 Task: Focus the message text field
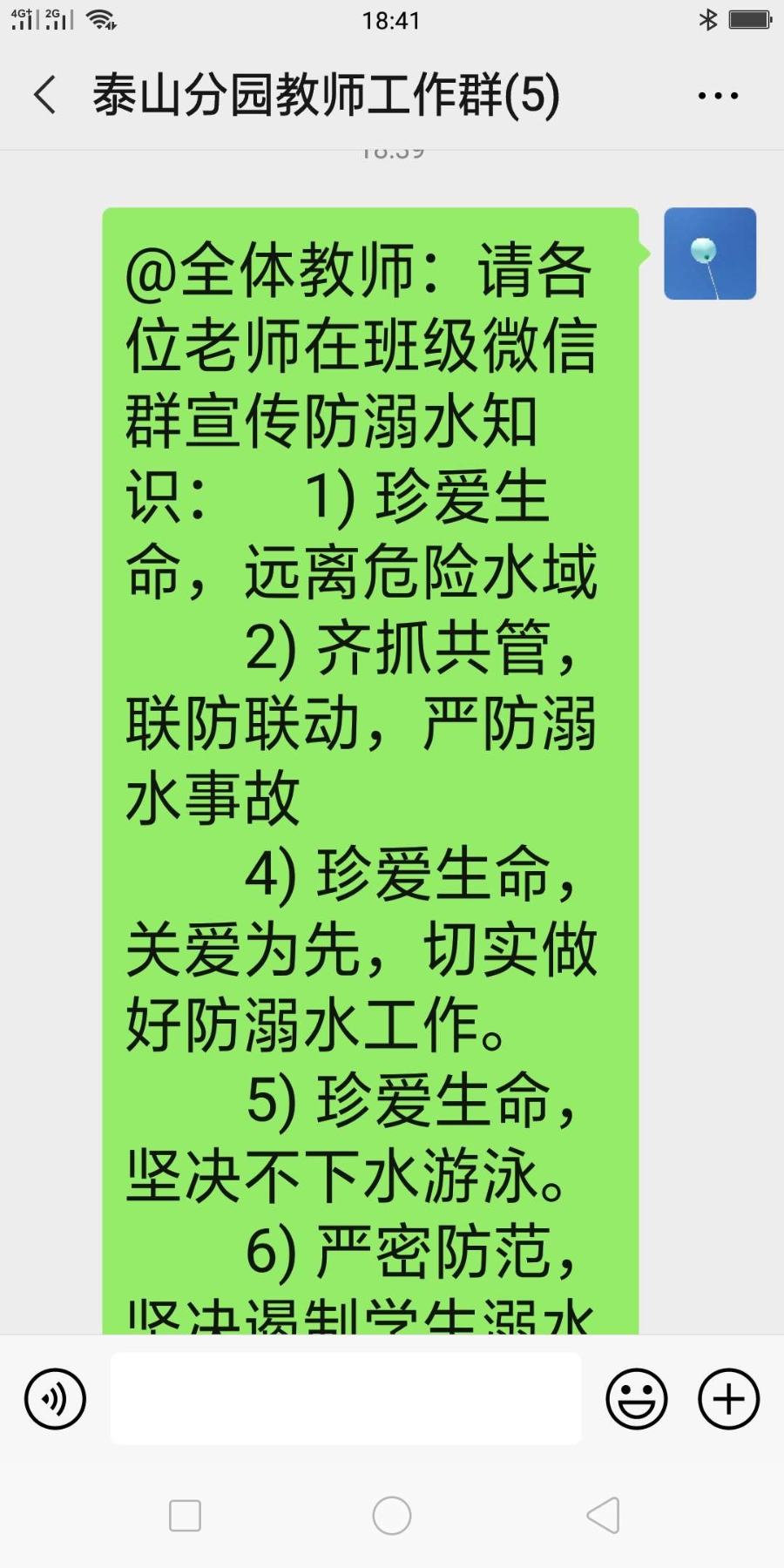tap(345, 1399)
